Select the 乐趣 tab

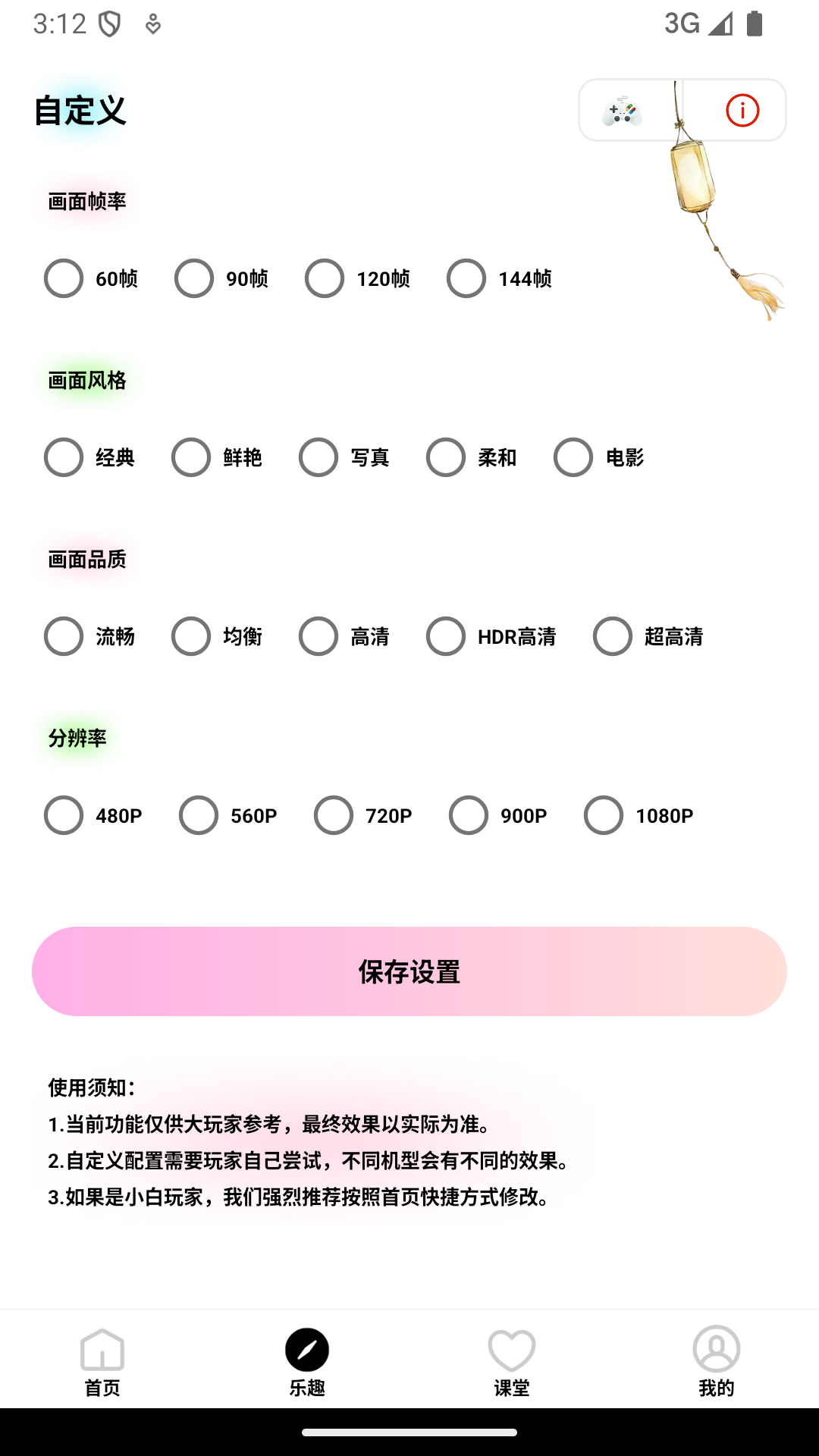307,1362
